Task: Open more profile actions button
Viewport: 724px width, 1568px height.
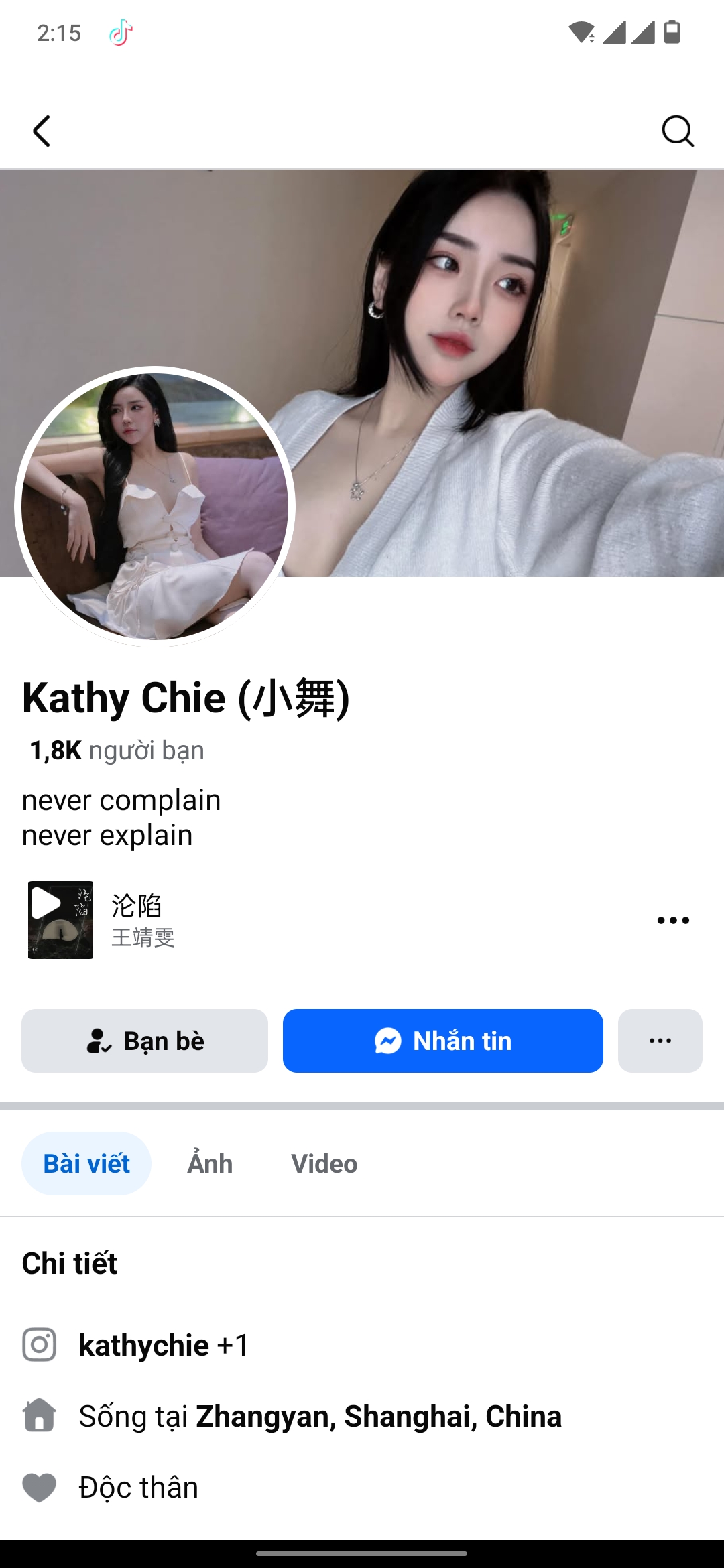Action: click(660, 1041)
